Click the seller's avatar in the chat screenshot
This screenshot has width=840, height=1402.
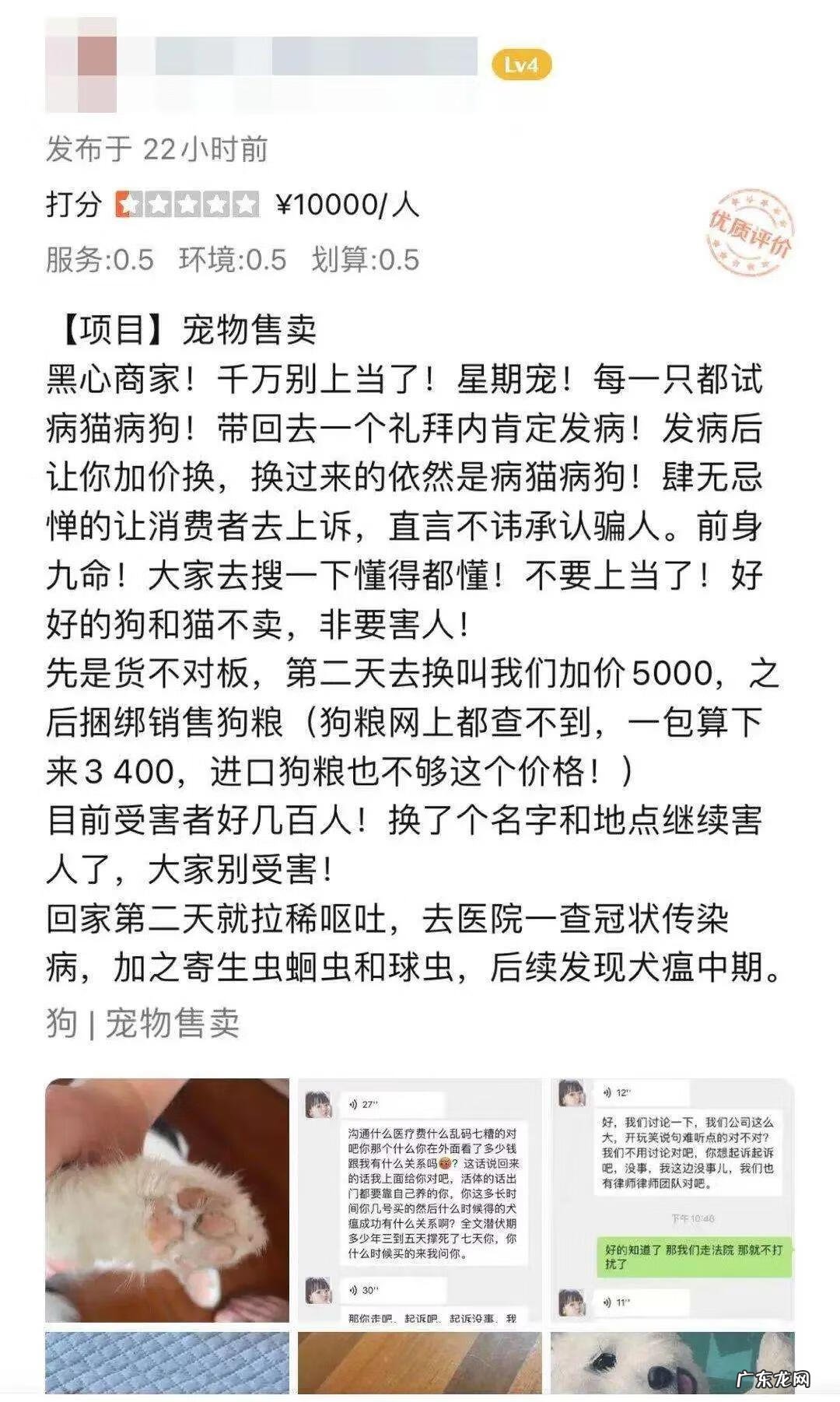coord(319,1102)
